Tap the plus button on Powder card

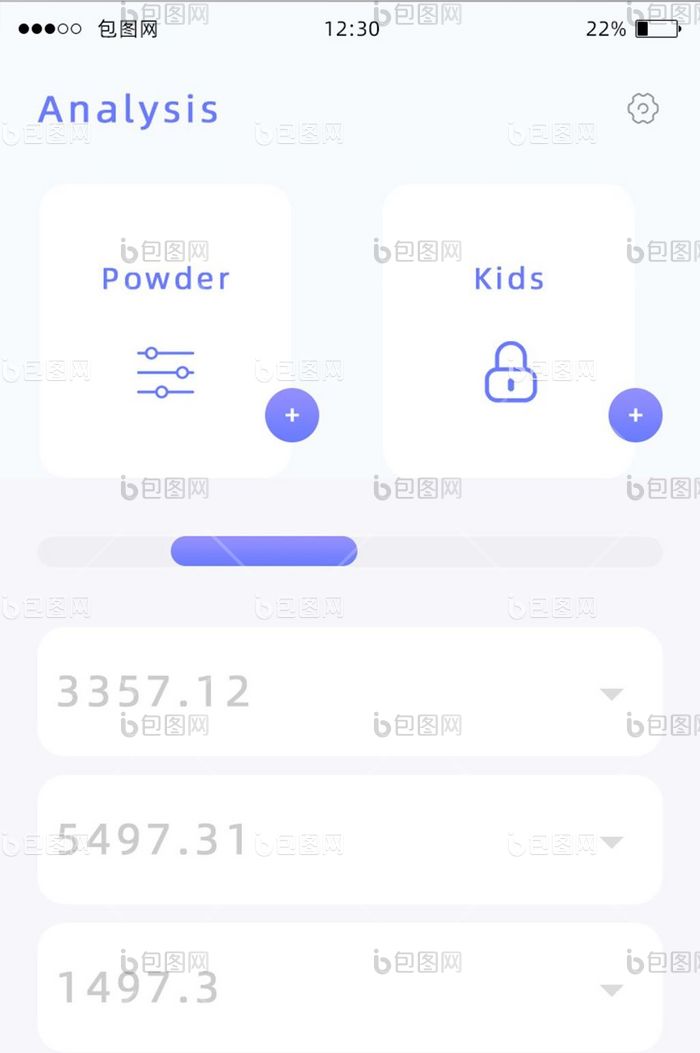pyautogui.click(x=292, y=415)
